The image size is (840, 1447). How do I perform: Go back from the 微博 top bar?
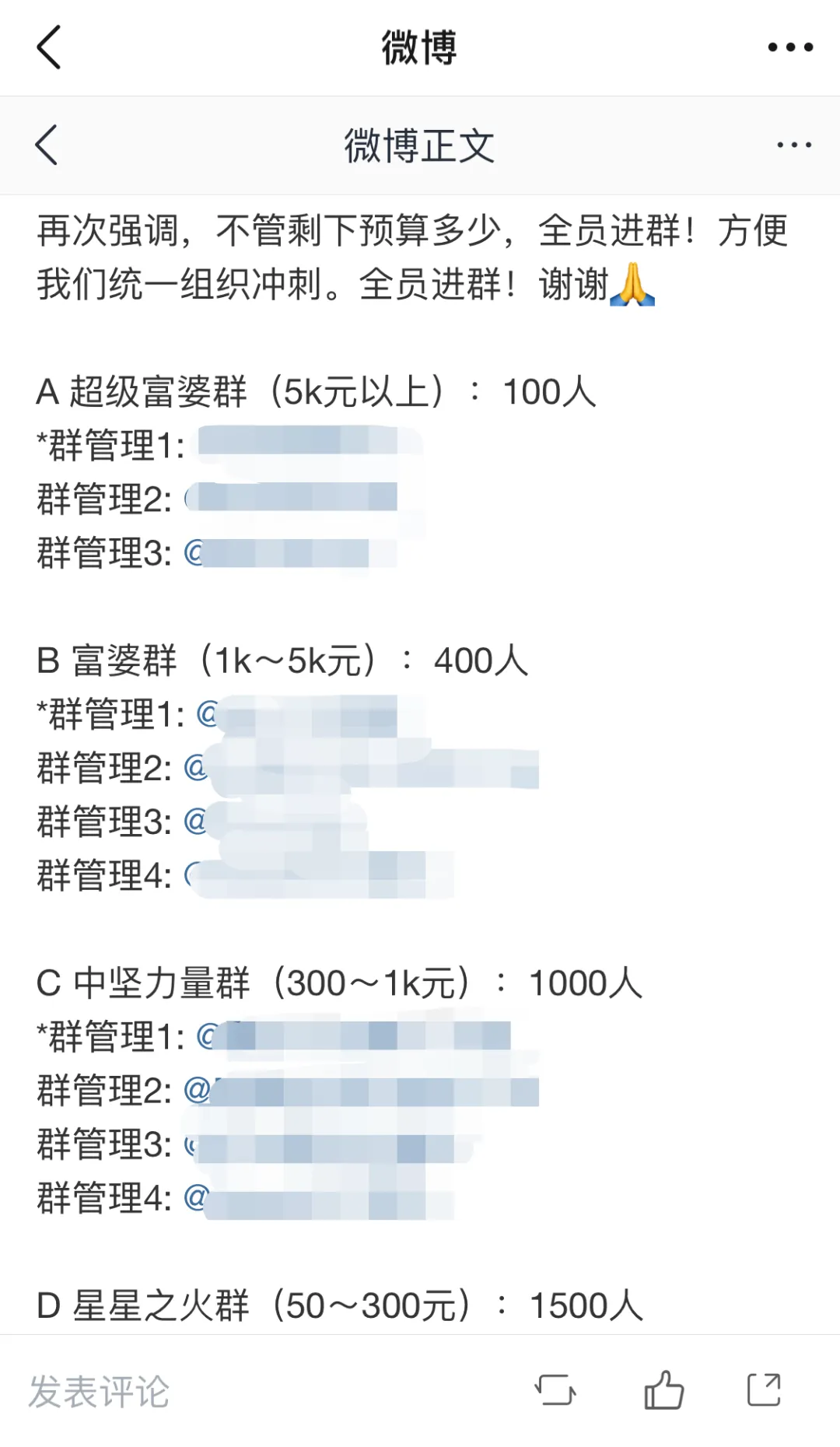tap(48, 47)
